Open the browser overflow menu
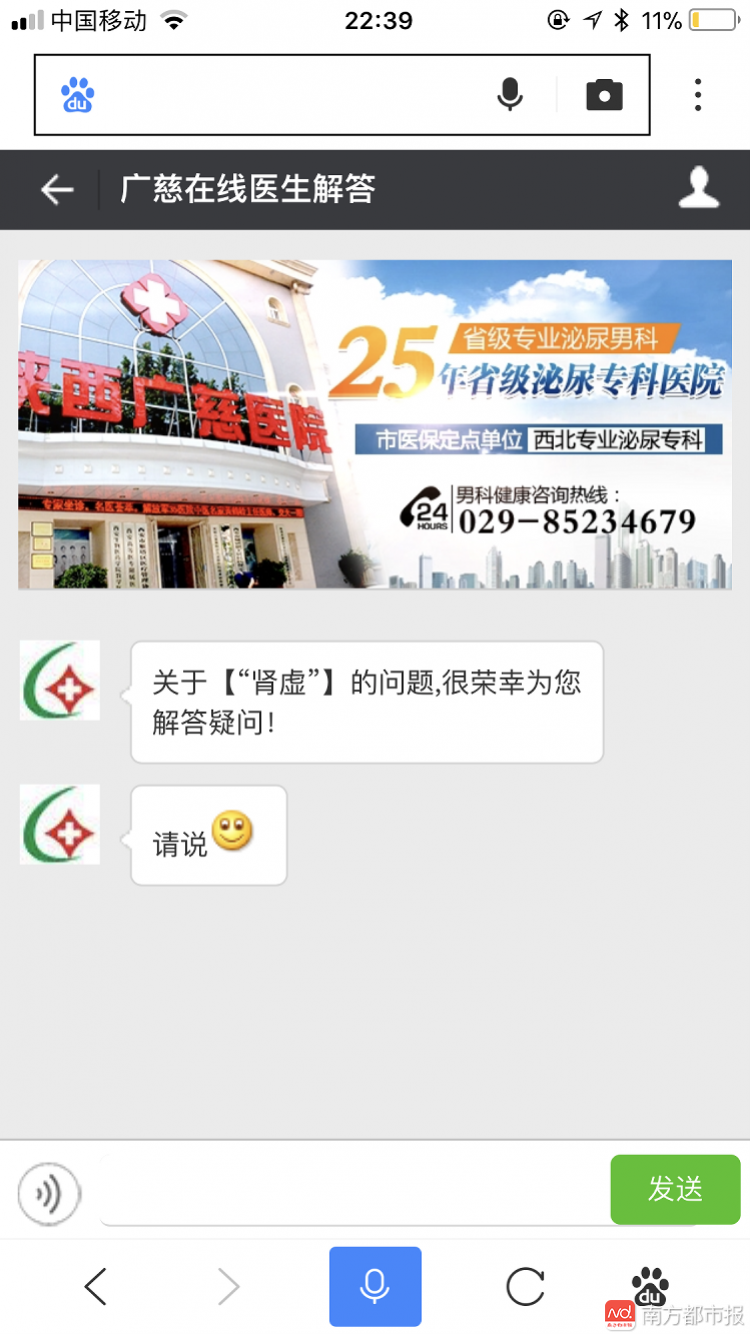The height and width of the screenshot is (1334, 750). click(698, 95)
